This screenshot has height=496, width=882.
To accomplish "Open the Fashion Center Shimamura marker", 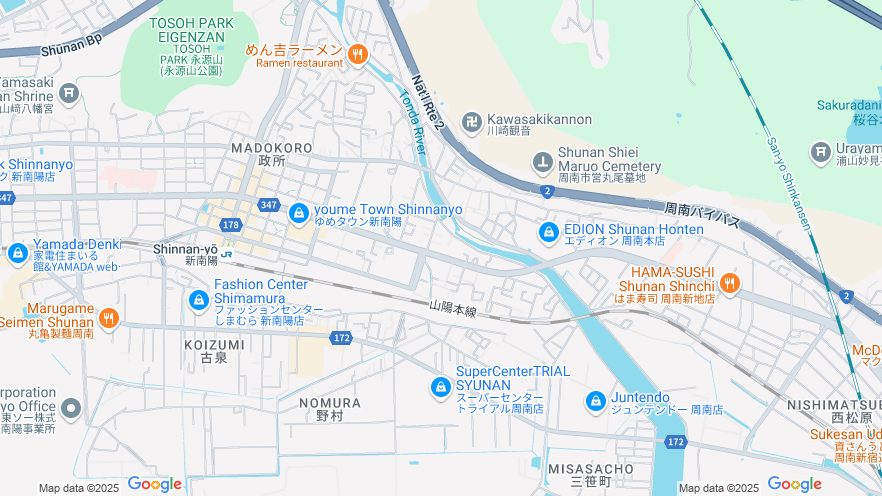I will tap(199, 299).
